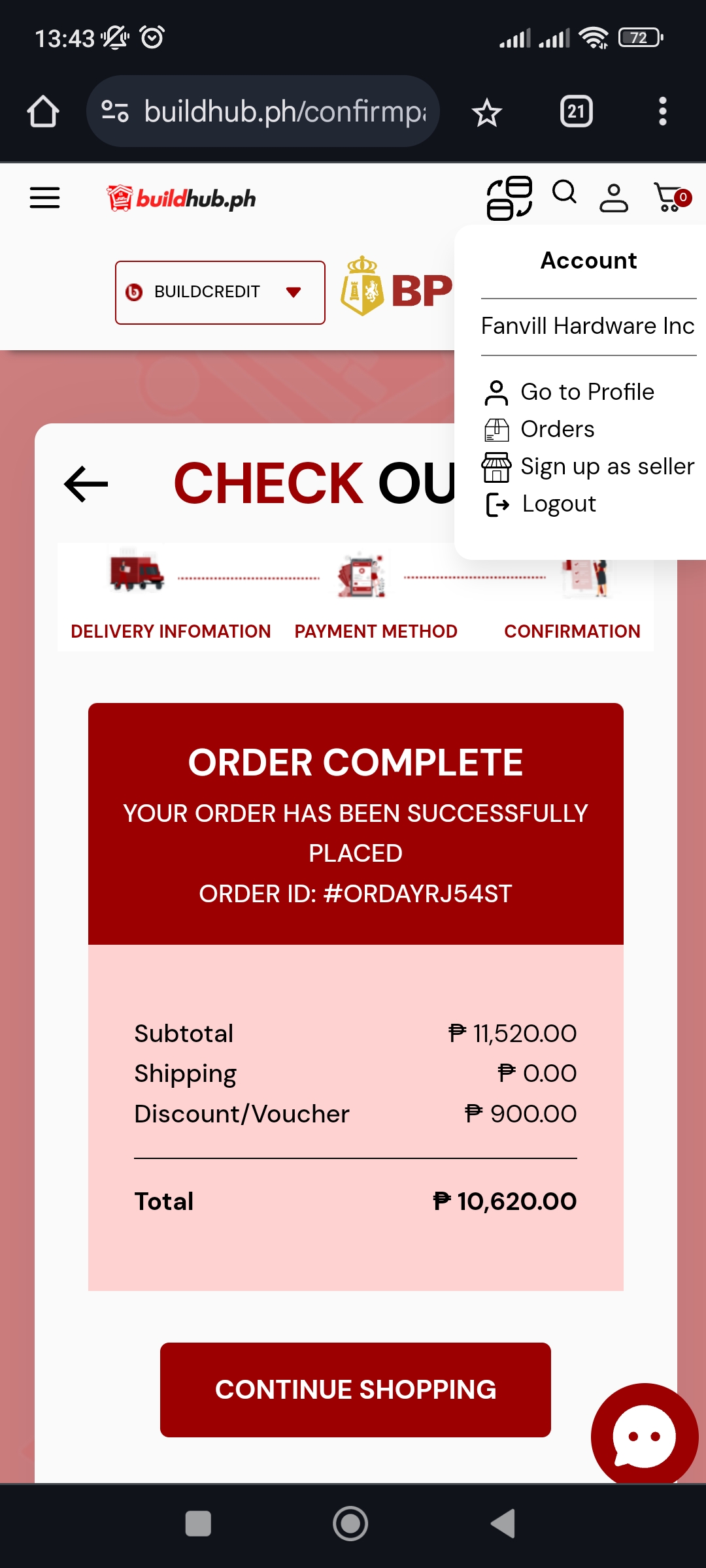This screenshot has width=706, height=1568.
Task: Logout of the account
Action: (x=558, y=504)
